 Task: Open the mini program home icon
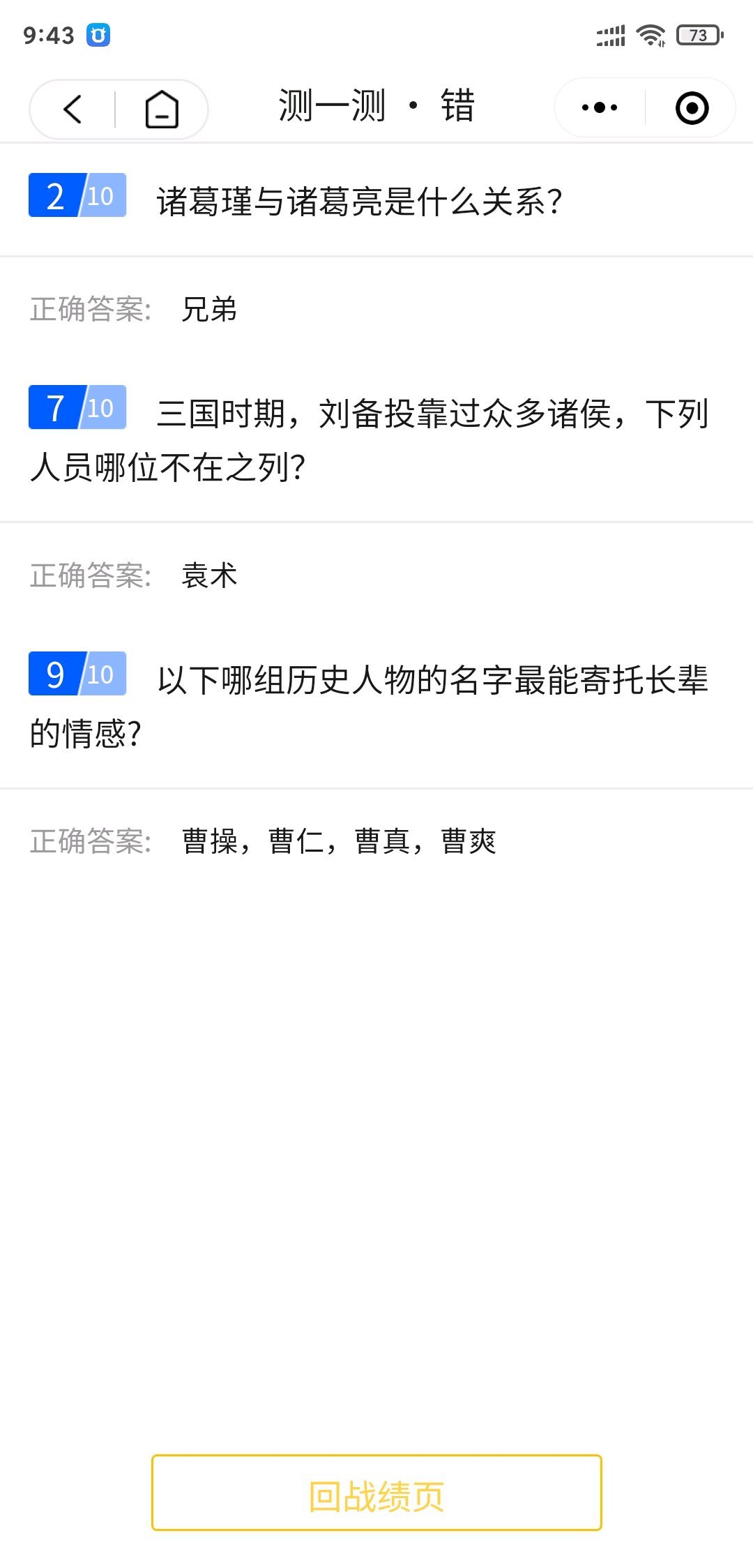click(x=162, y=109)
